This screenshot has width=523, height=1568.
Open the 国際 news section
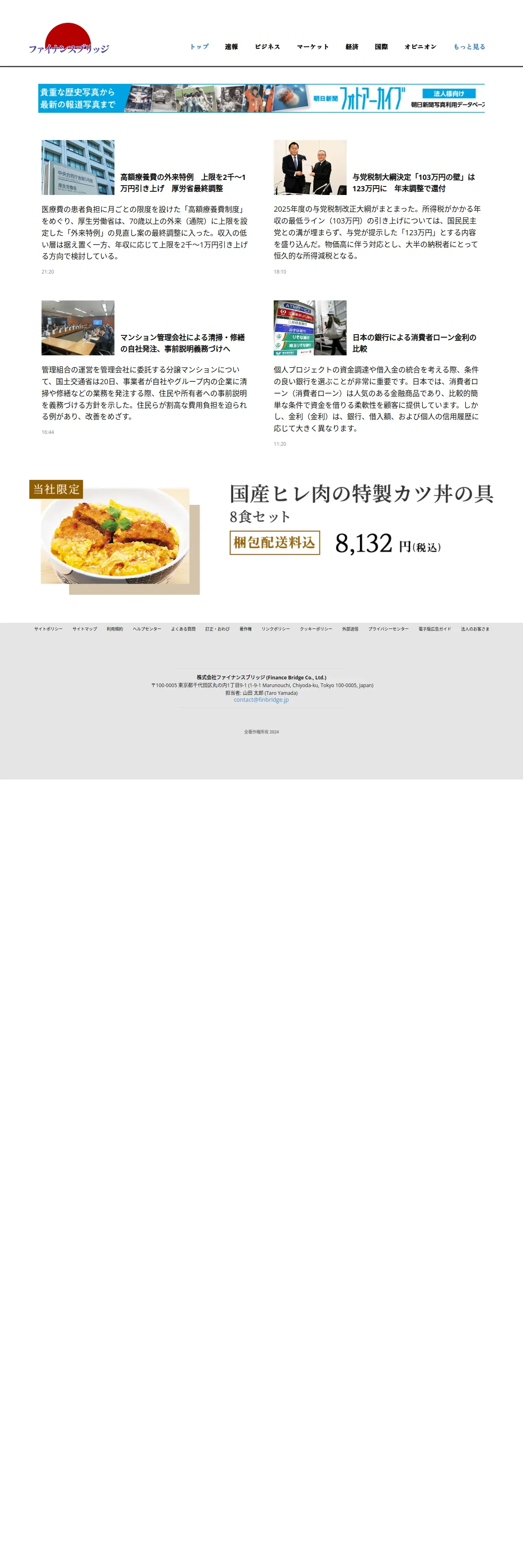(x=381, y=47)
